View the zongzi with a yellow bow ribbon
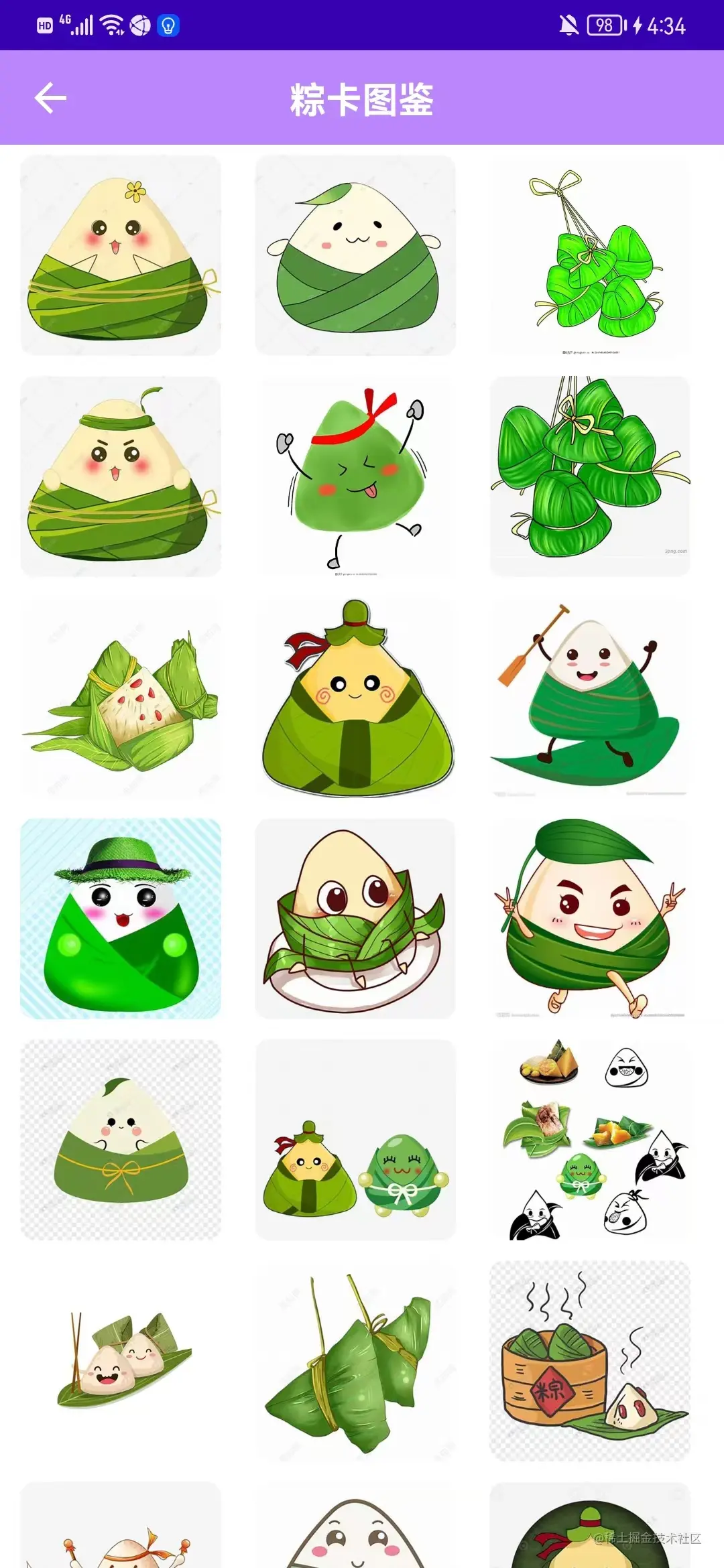This screenshot has width=724, height=1568. pyautogui.click(x=121, y=1140)
